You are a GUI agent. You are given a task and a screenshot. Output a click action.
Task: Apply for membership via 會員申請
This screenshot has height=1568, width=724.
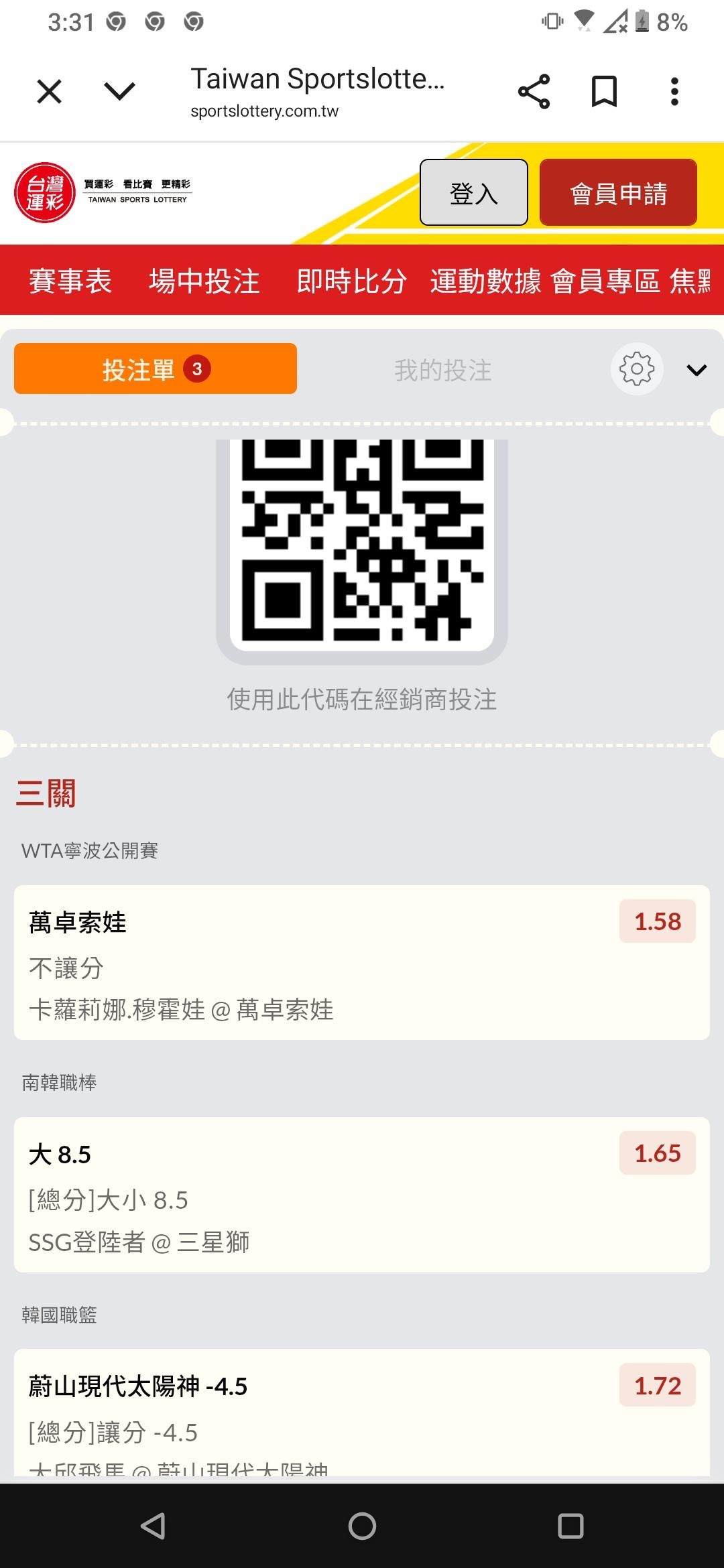(618, 192)
